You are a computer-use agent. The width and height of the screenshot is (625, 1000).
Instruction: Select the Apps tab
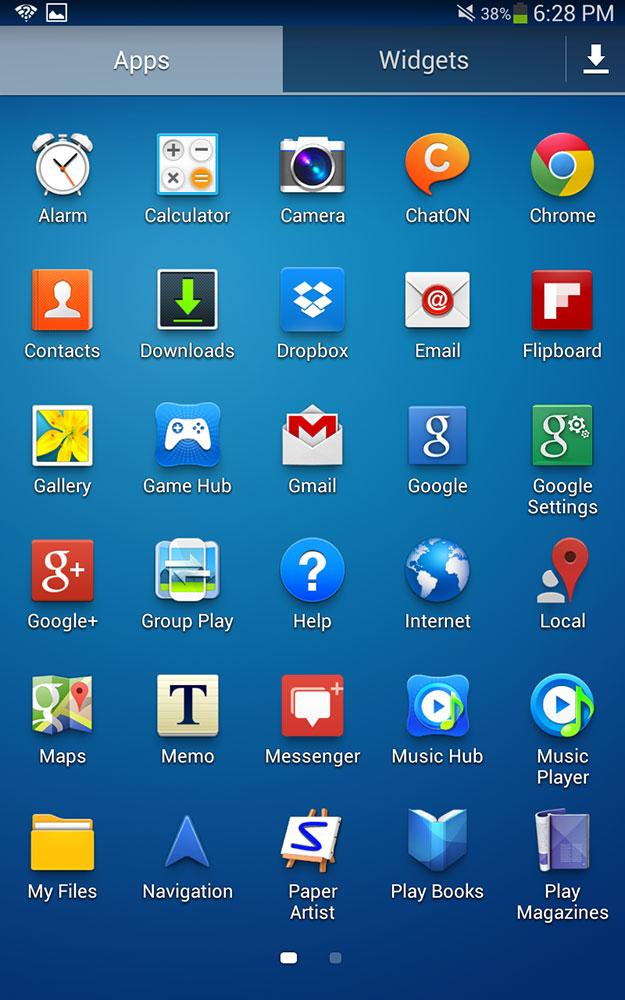pos(141,61)
